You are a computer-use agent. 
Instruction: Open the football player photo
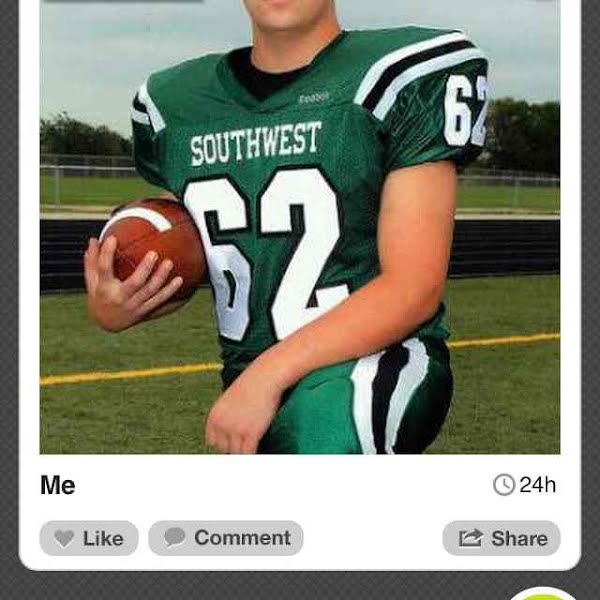click(300, 230)
